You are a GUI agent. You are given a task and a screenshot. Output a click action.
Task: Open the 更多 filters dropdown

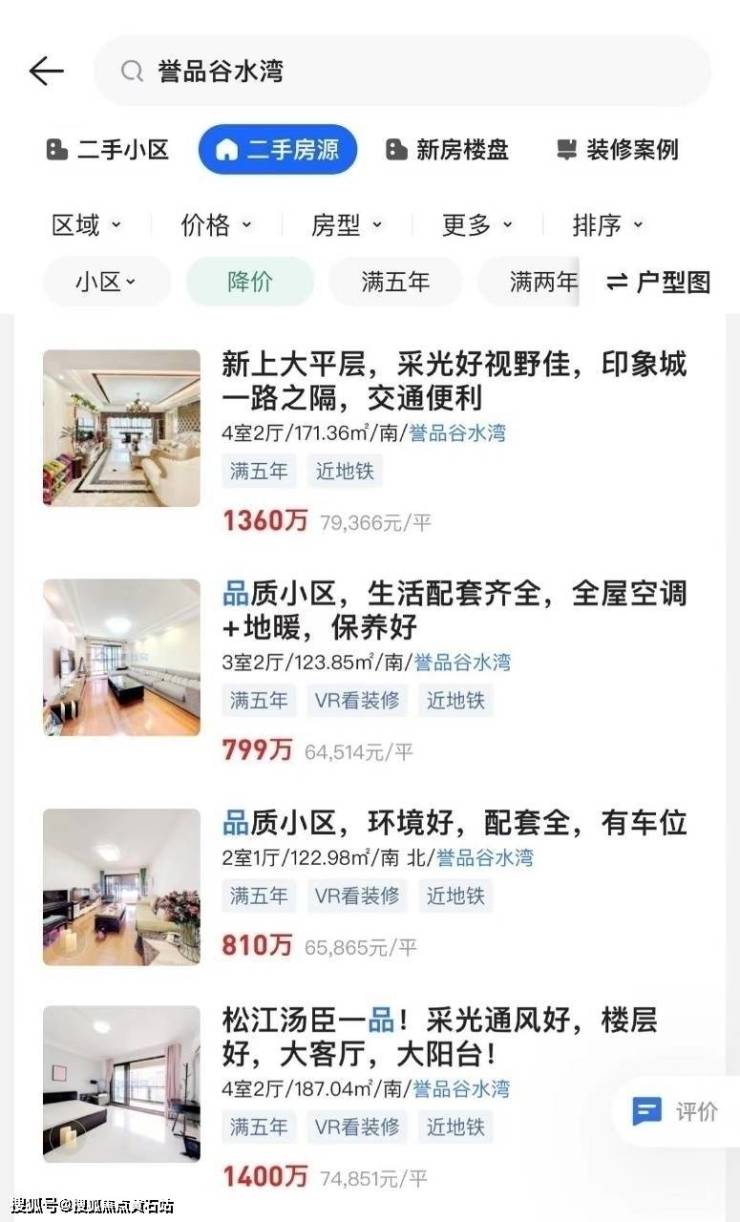[477, 225]
